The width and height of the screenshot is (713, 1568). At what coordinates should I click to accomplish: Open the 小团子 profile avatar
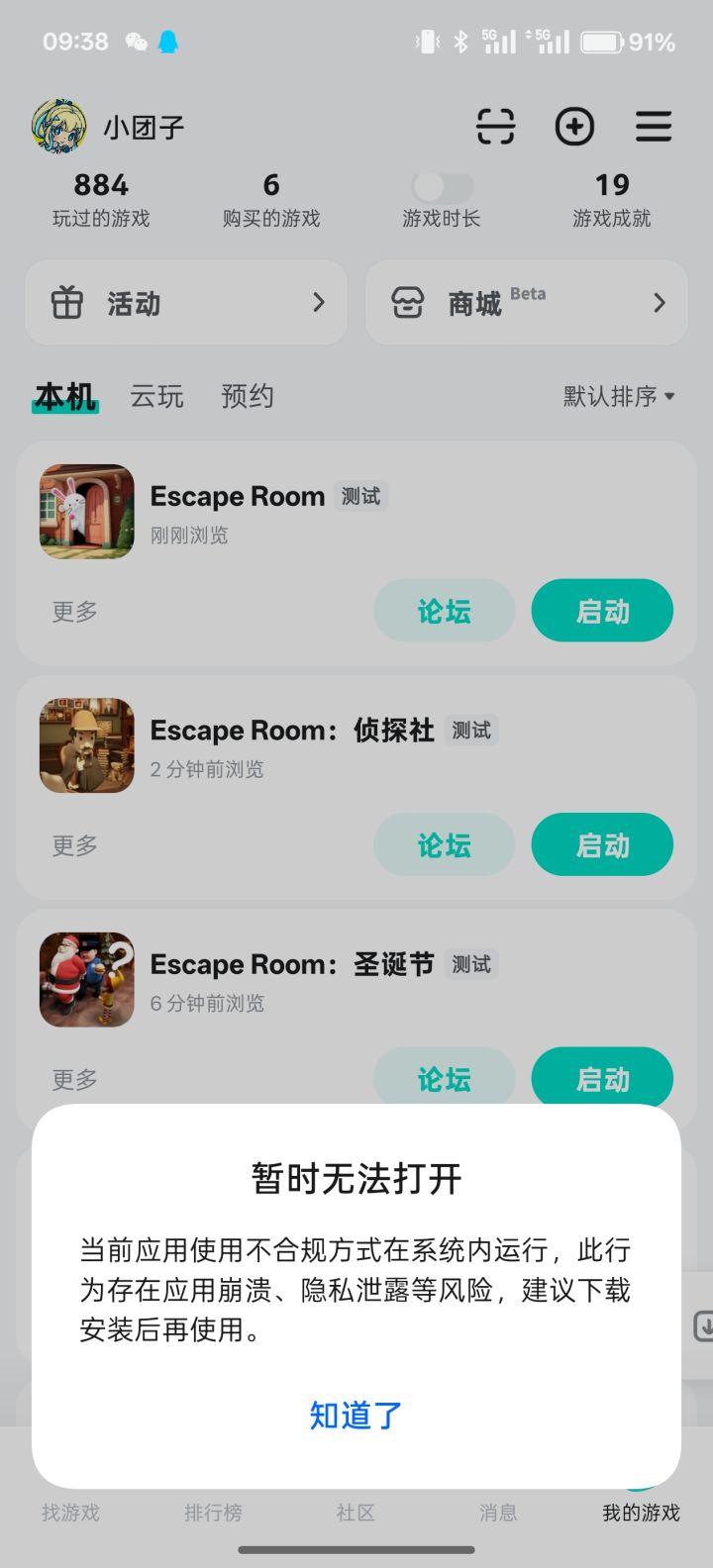click(x=59, y=127)
